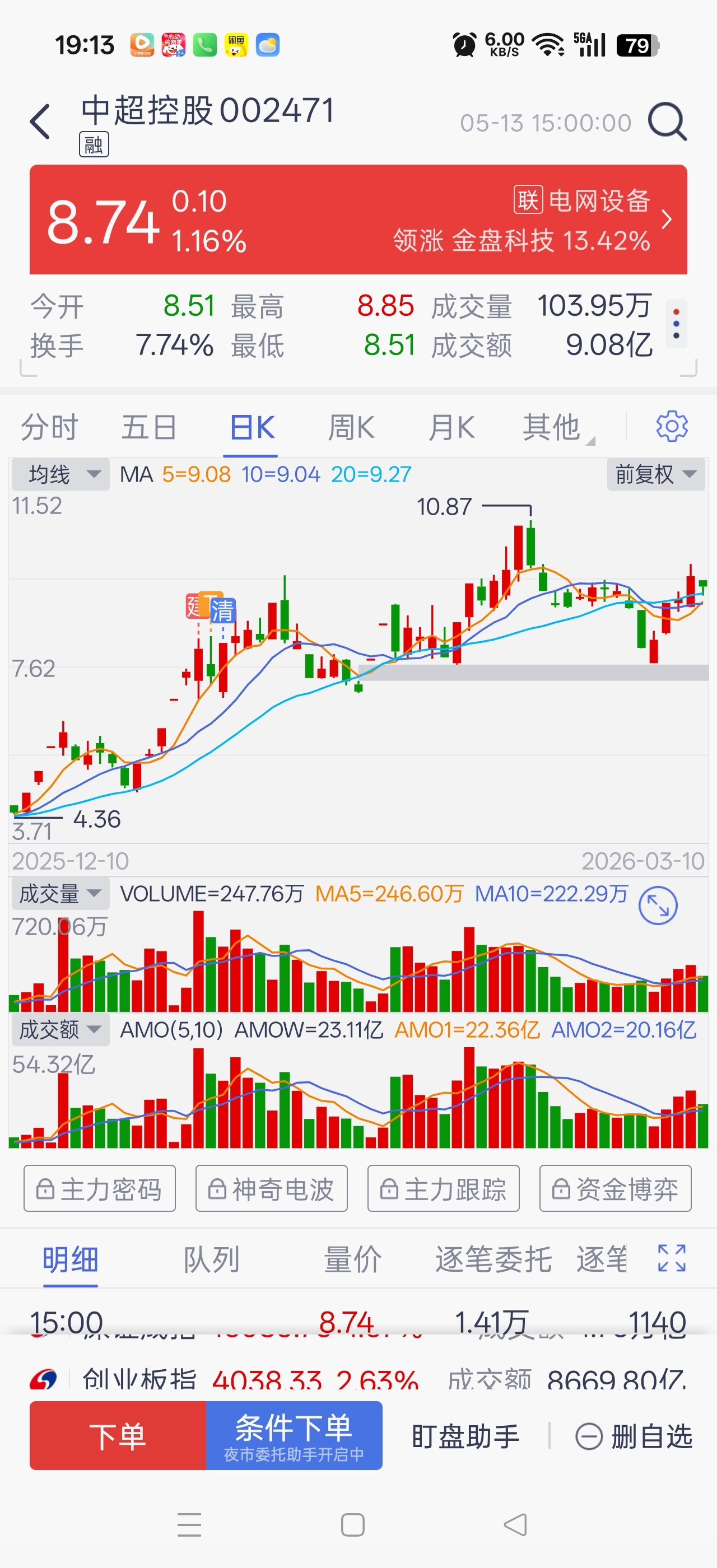Image resolution: width=717 pixels, height=1568 pixels.
Task: Switch to the 队列 tab
Action: click(211, 1259)
